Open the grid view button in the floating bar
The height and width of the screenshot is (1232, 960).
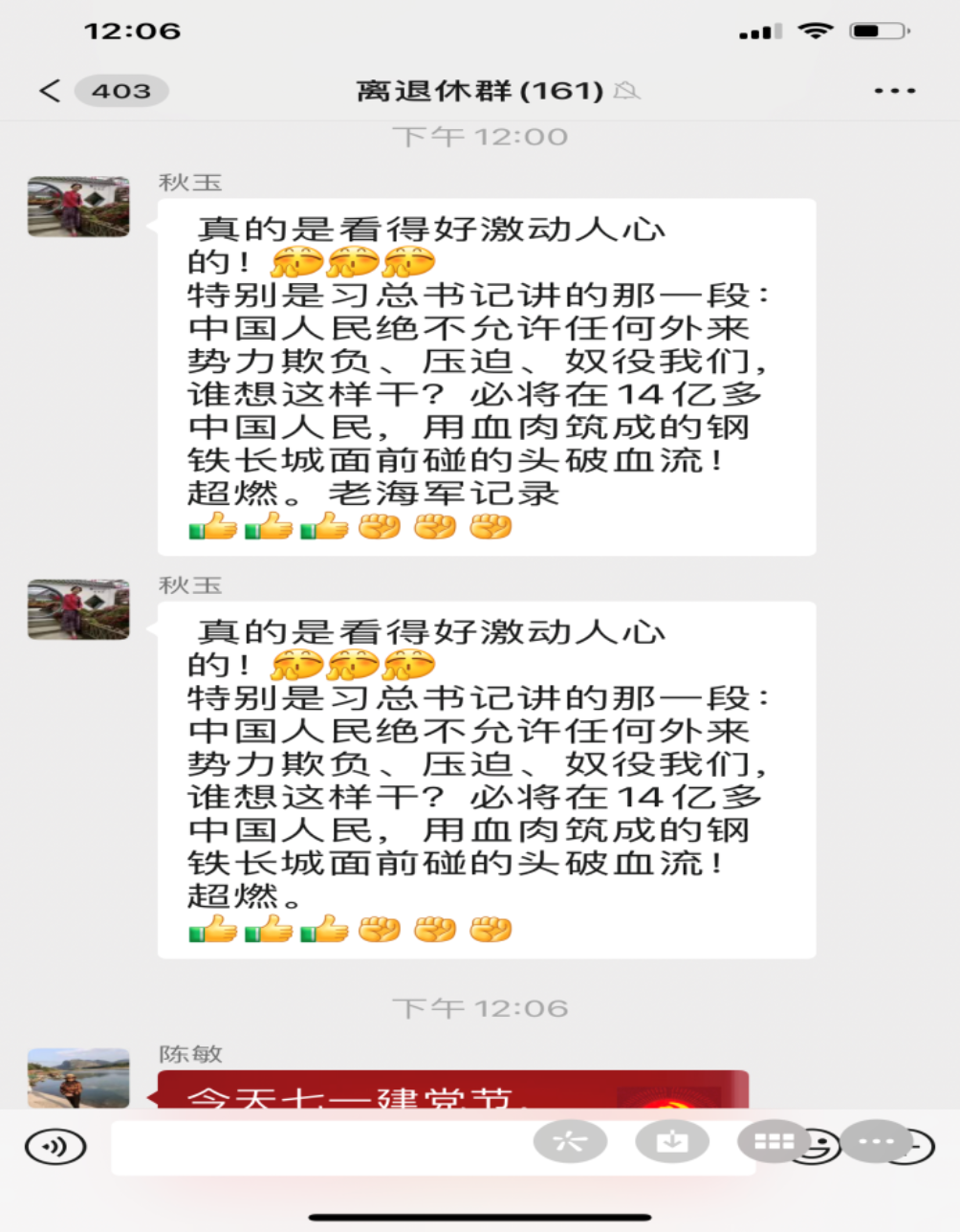[774, 1141]
